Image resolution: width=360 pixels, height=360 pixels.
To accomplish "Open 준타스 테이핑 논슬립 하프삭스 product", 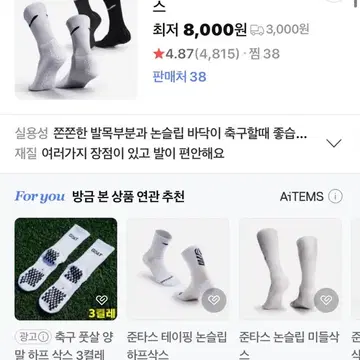I will (178, 269).
